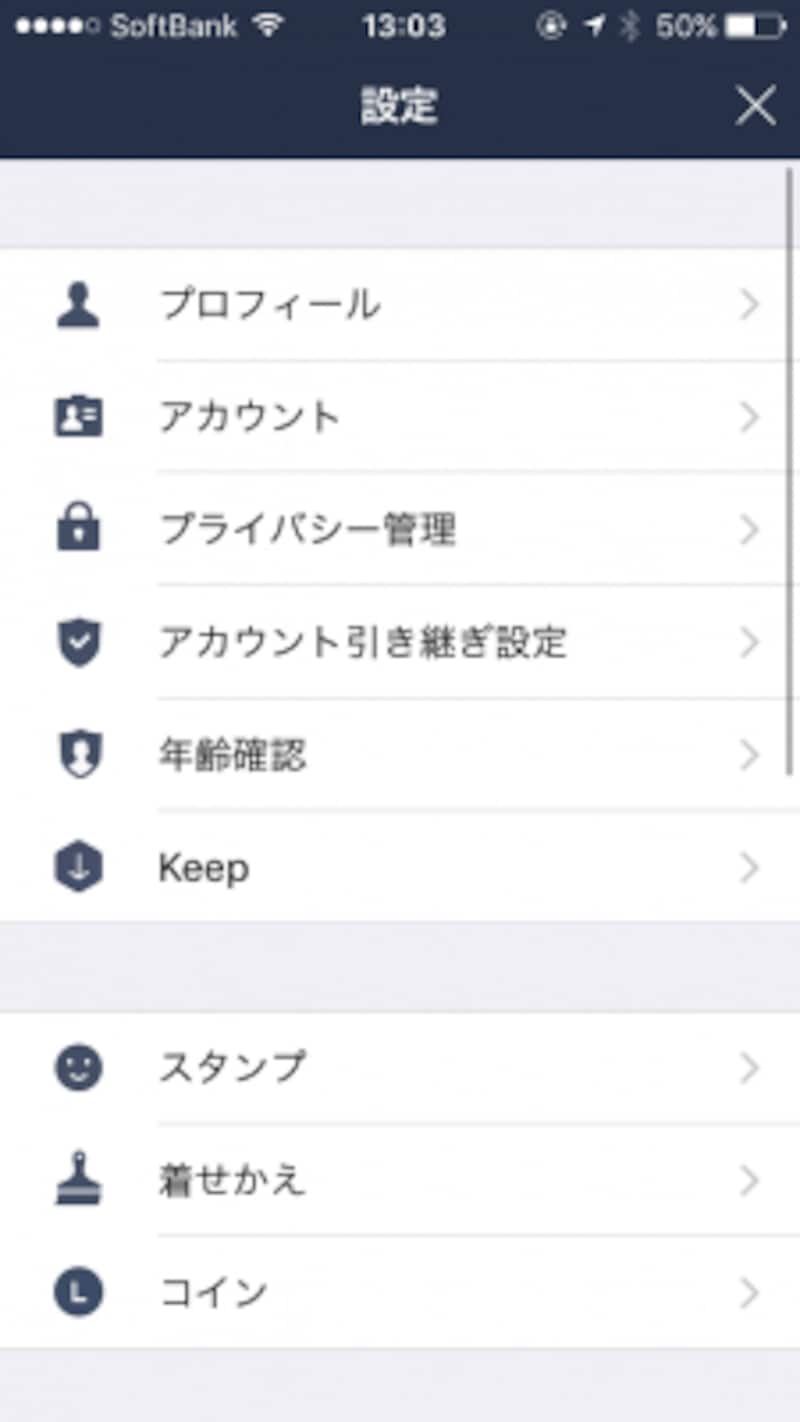
Task: Close the 設定 settings screen
Action: click(x=755, y=105)
